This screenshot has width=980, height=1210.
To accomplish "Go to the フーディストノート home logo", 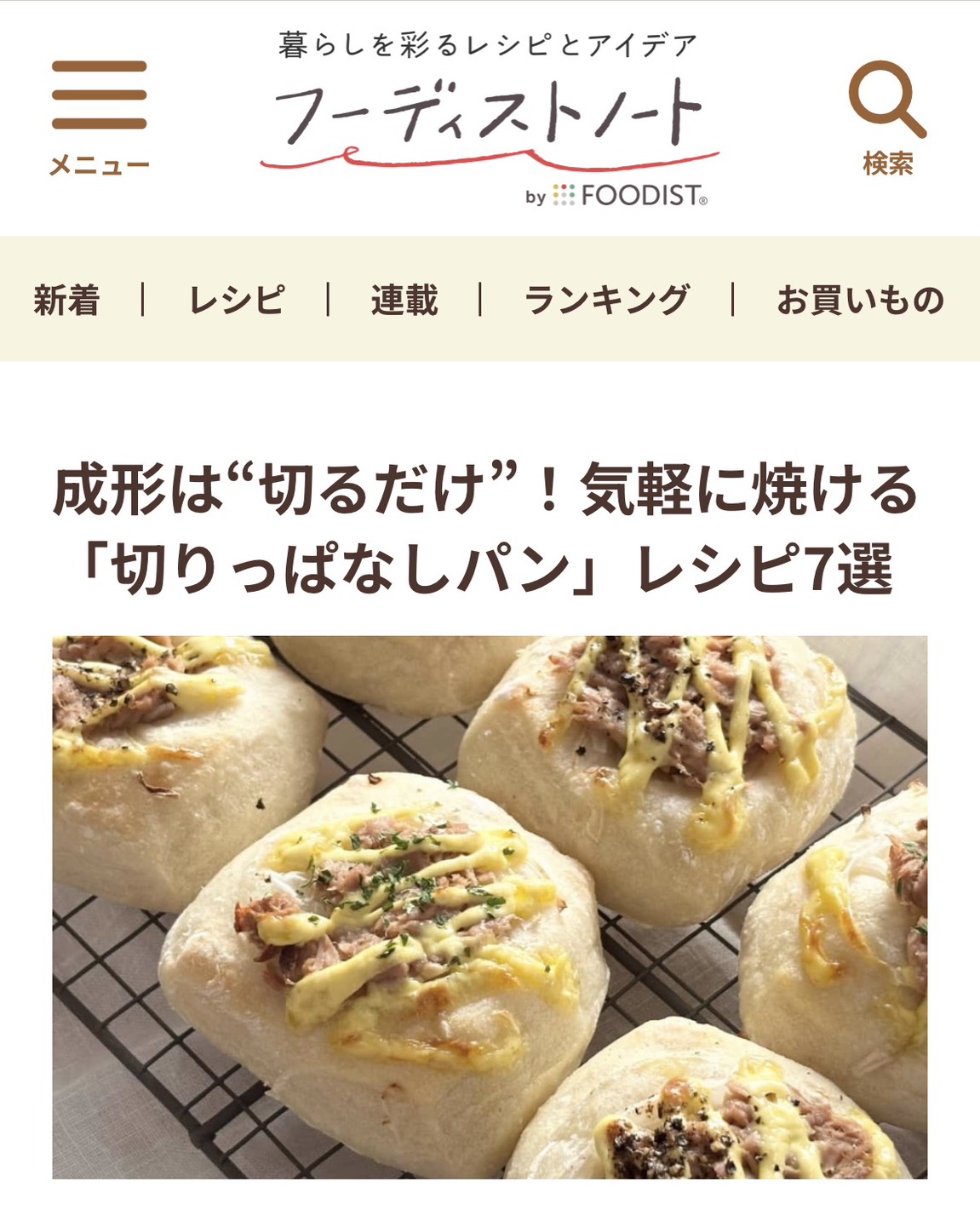I will (490, 119).
